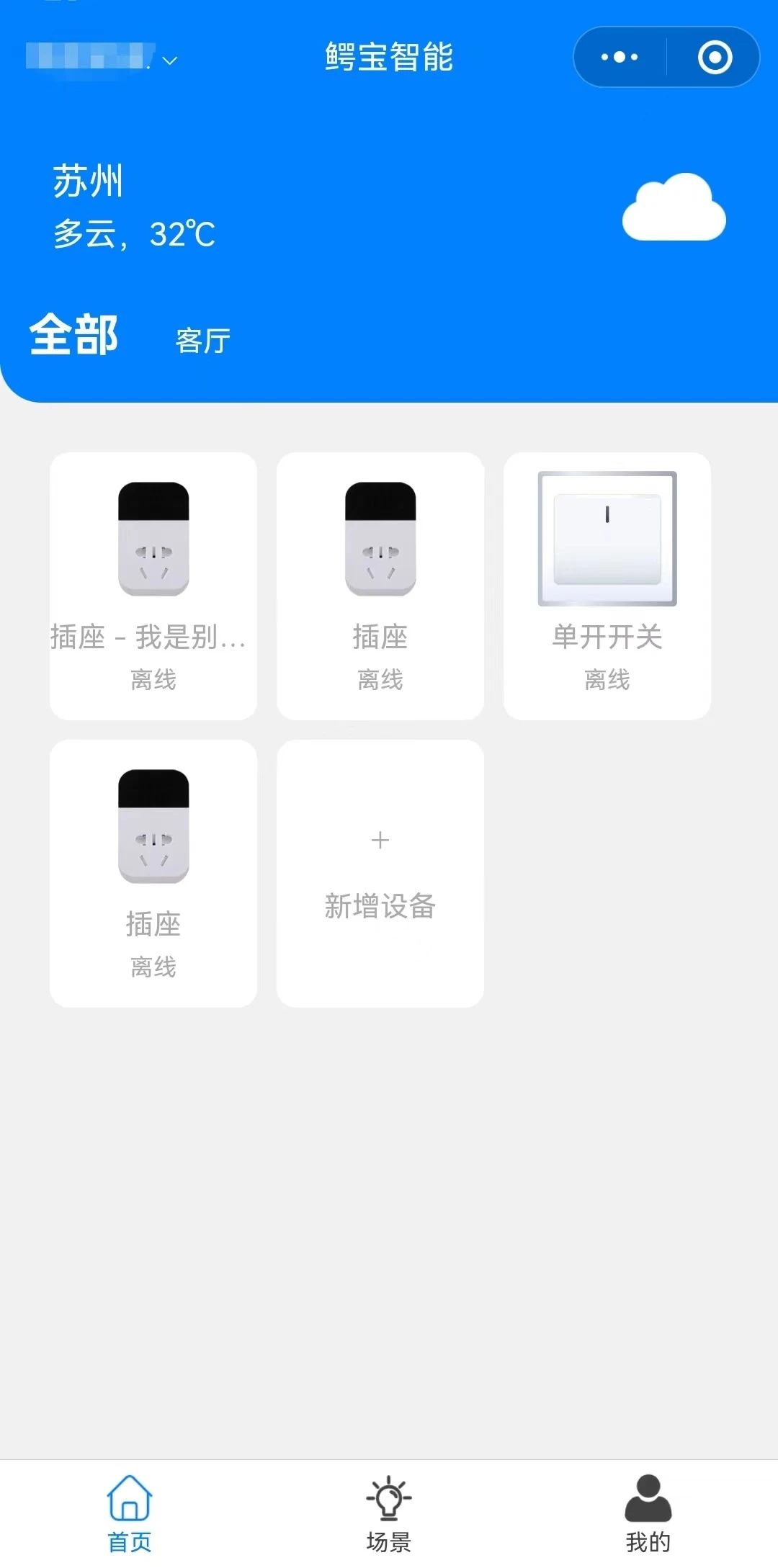This screenshot has width=778, height=1568.
Task: Switch to the 客厅 room tab
Action: click(x=202, y=341)
